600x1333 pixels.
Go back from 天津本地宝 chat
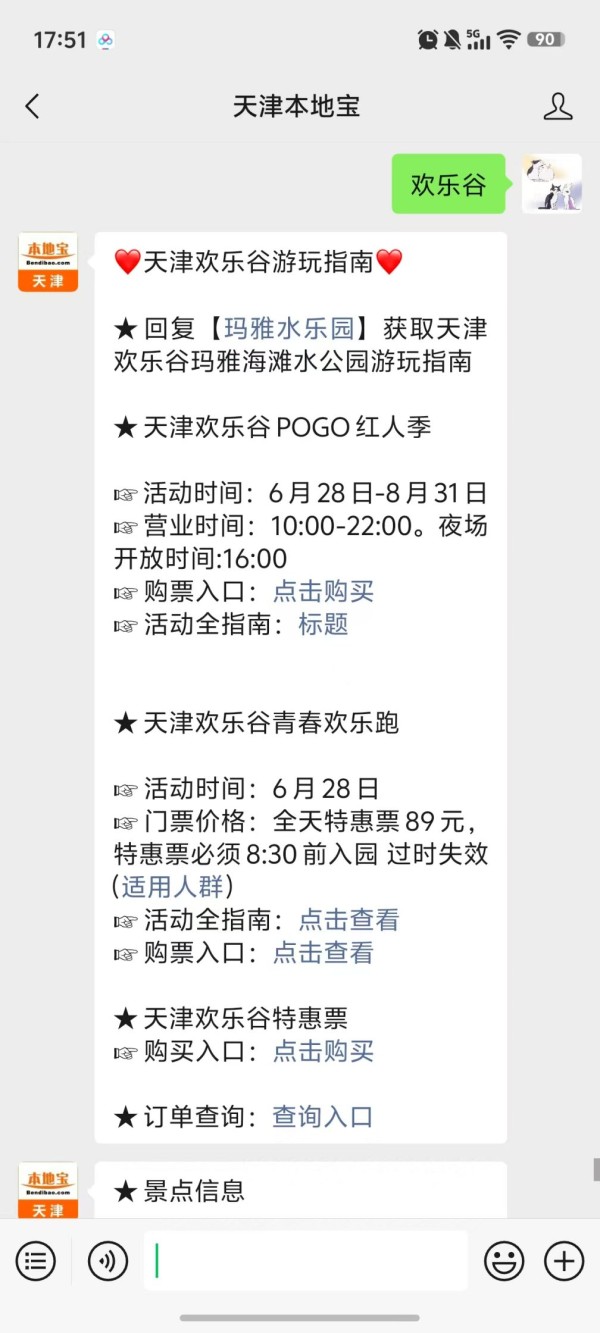tap(33, 107)
